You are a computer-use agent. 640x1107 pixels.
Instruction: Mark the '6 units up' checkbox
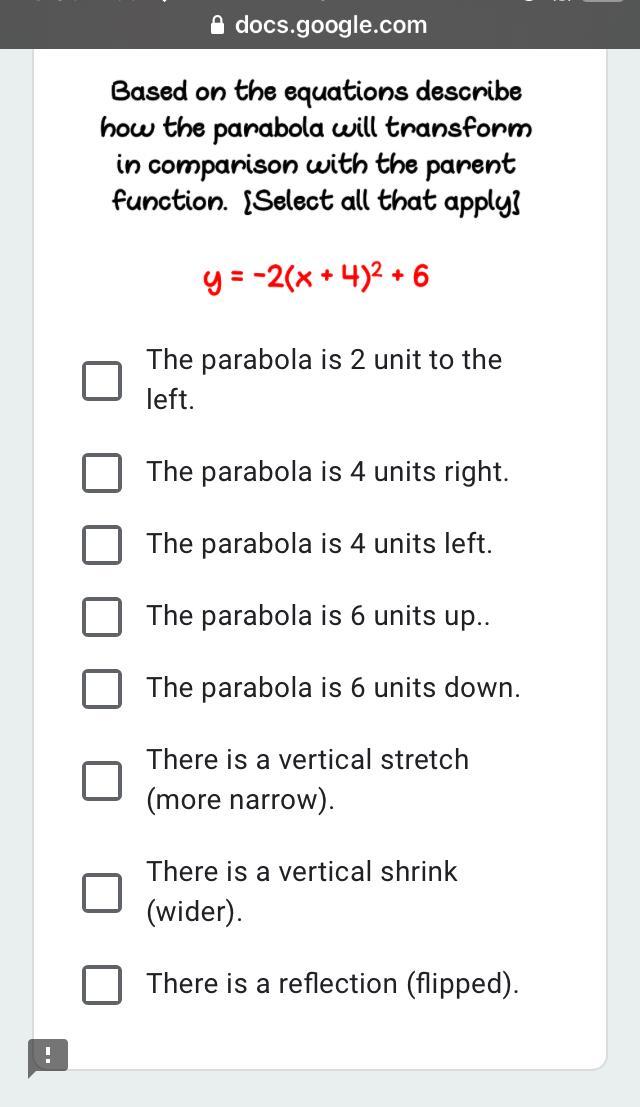point(102,616)
